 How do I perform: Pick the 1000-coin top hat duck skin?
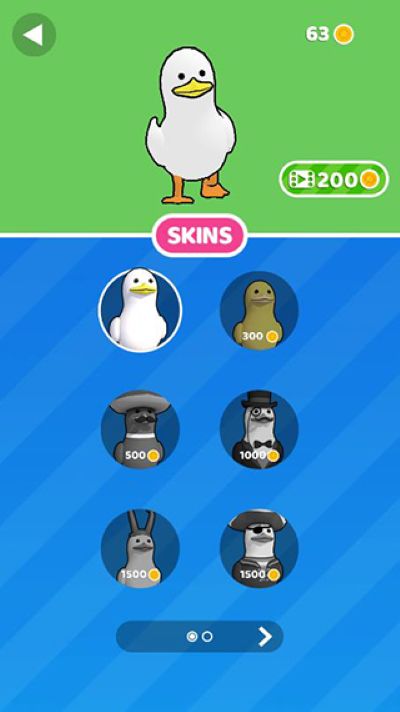pos(259,429)
